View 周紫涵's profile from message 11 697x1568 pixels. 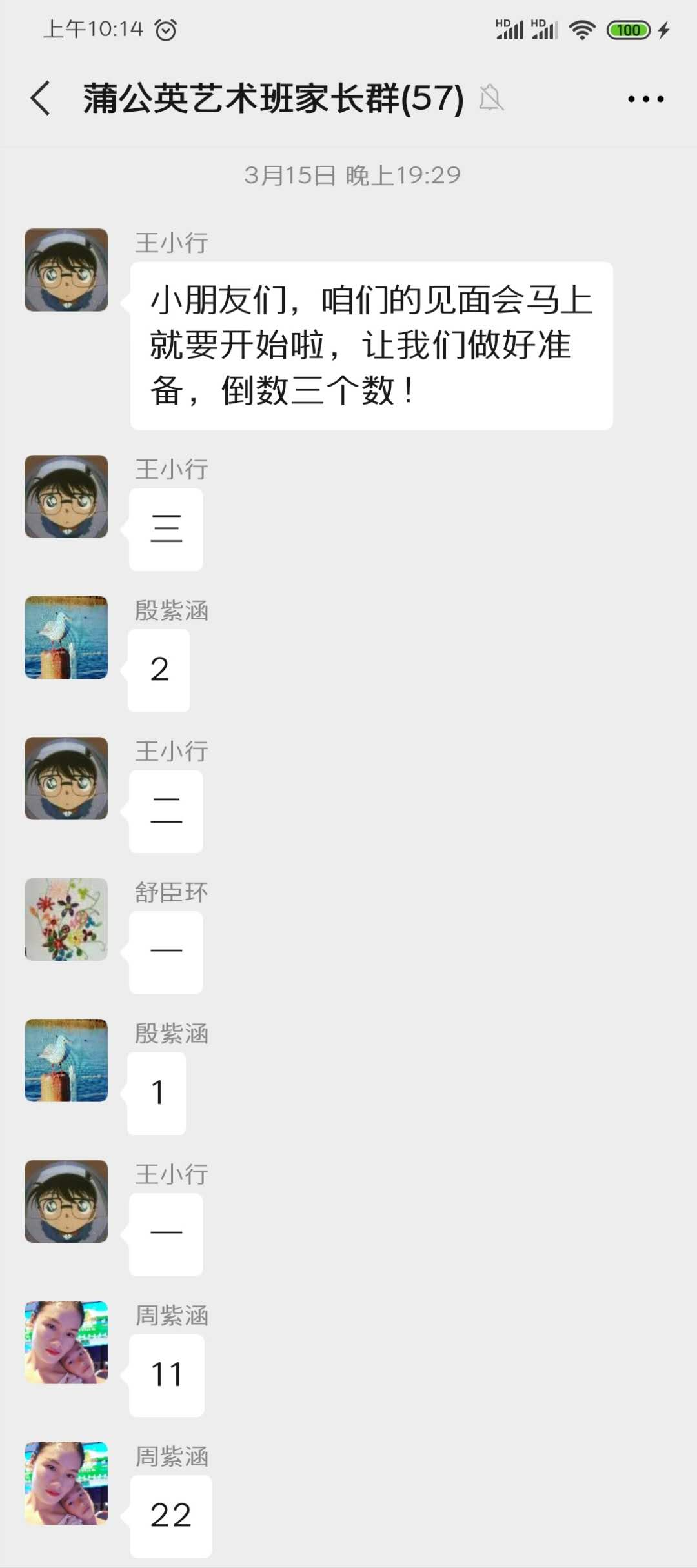click(66, 1342)
